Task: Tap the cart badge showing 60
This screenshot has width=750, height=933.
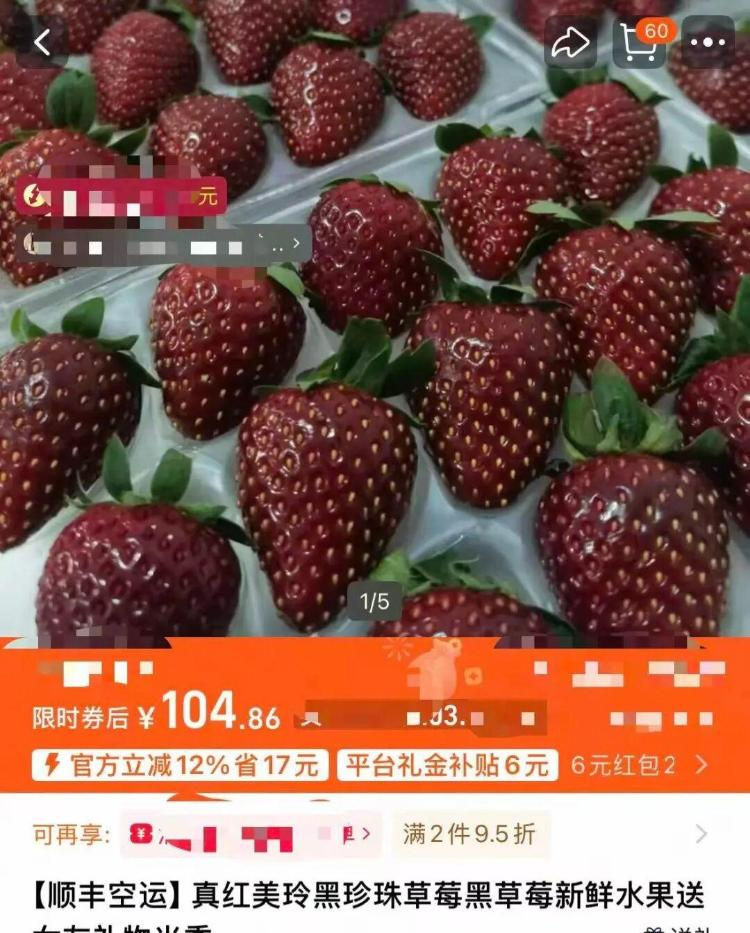Action: [657, 29]
